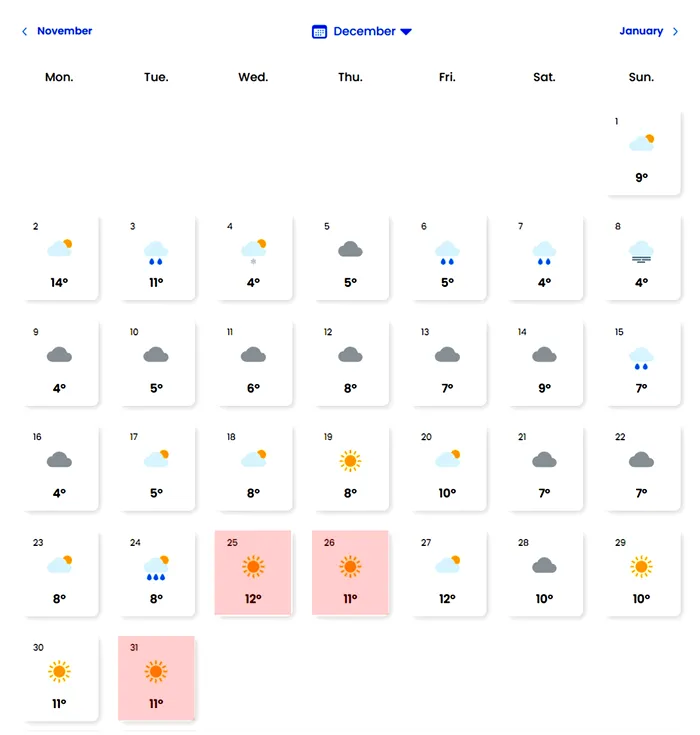Expand the December month dropdown
The image size is (700, 735).
(362, 31)
